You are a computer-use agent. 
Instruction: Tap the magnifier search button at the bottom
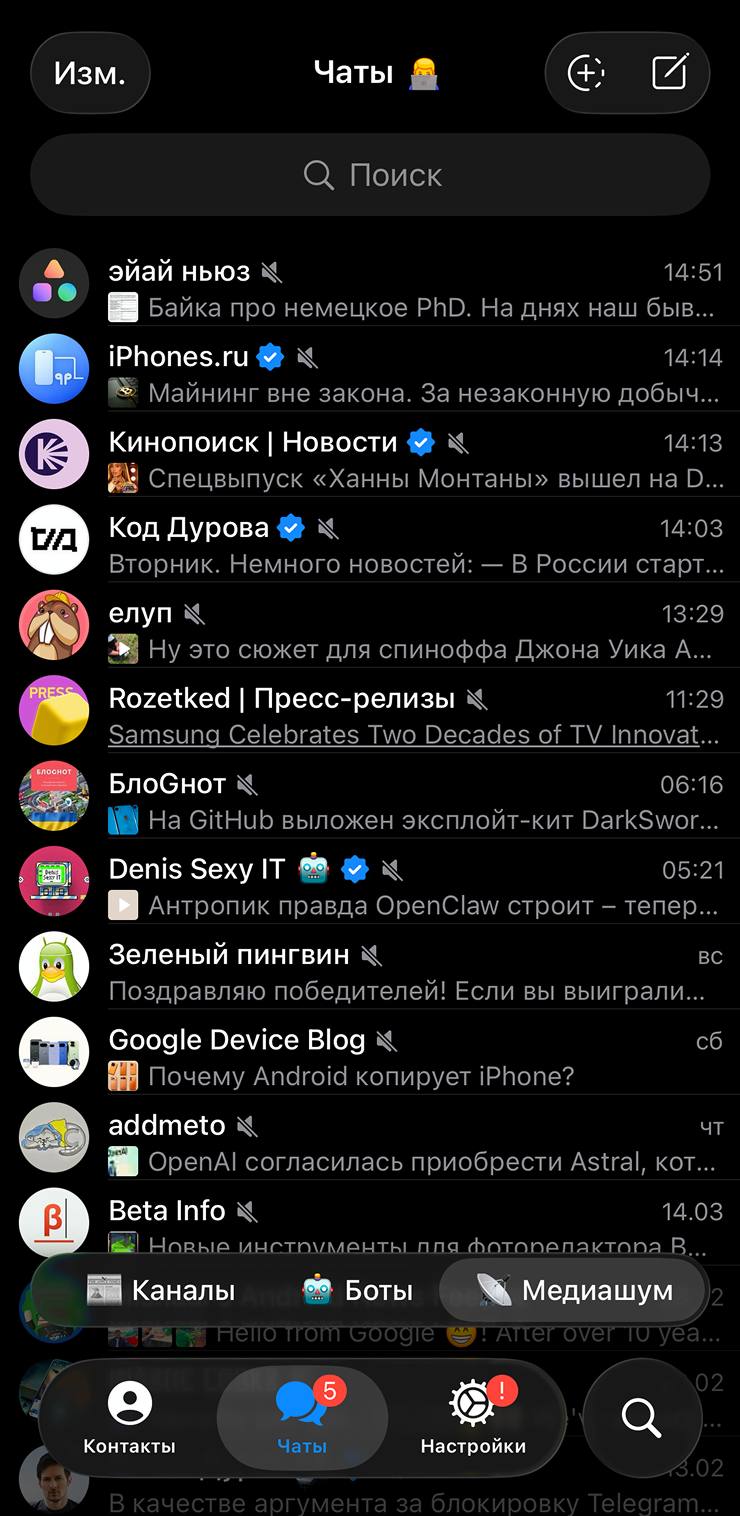(641, 1417)
